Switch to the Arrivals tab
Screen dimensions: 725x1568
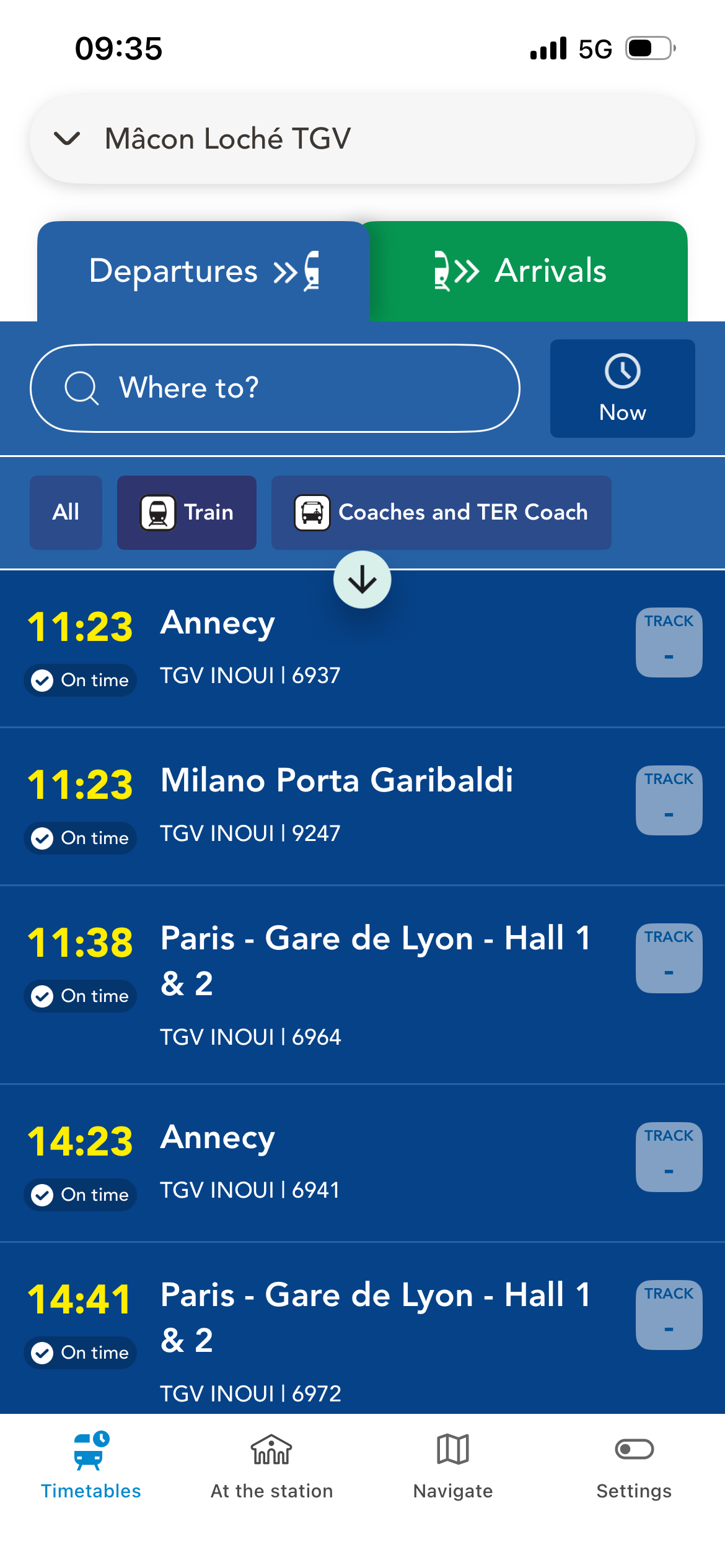(527, 271)
